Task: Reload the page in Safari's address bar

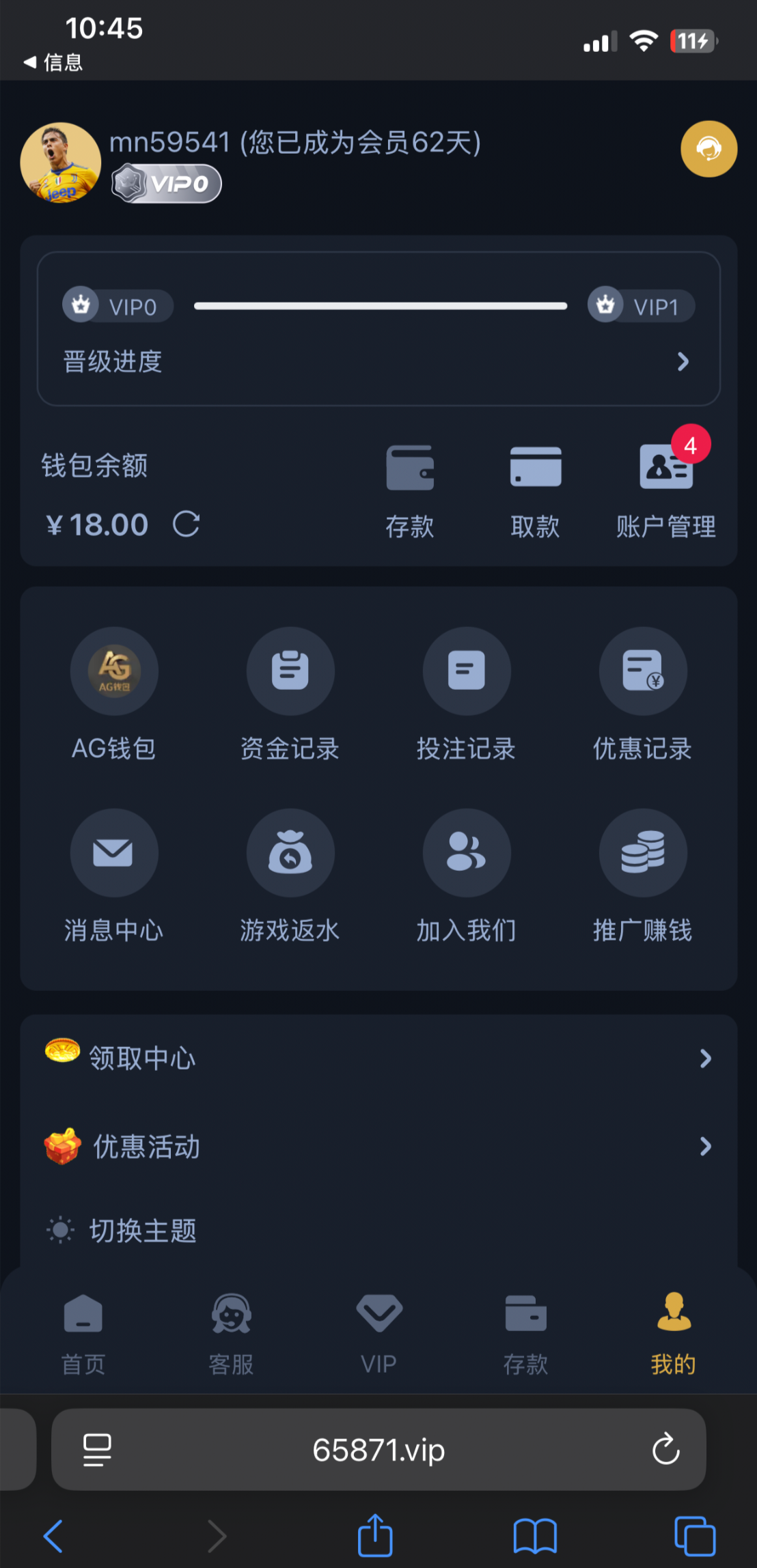Action: tap(665, 1449)
